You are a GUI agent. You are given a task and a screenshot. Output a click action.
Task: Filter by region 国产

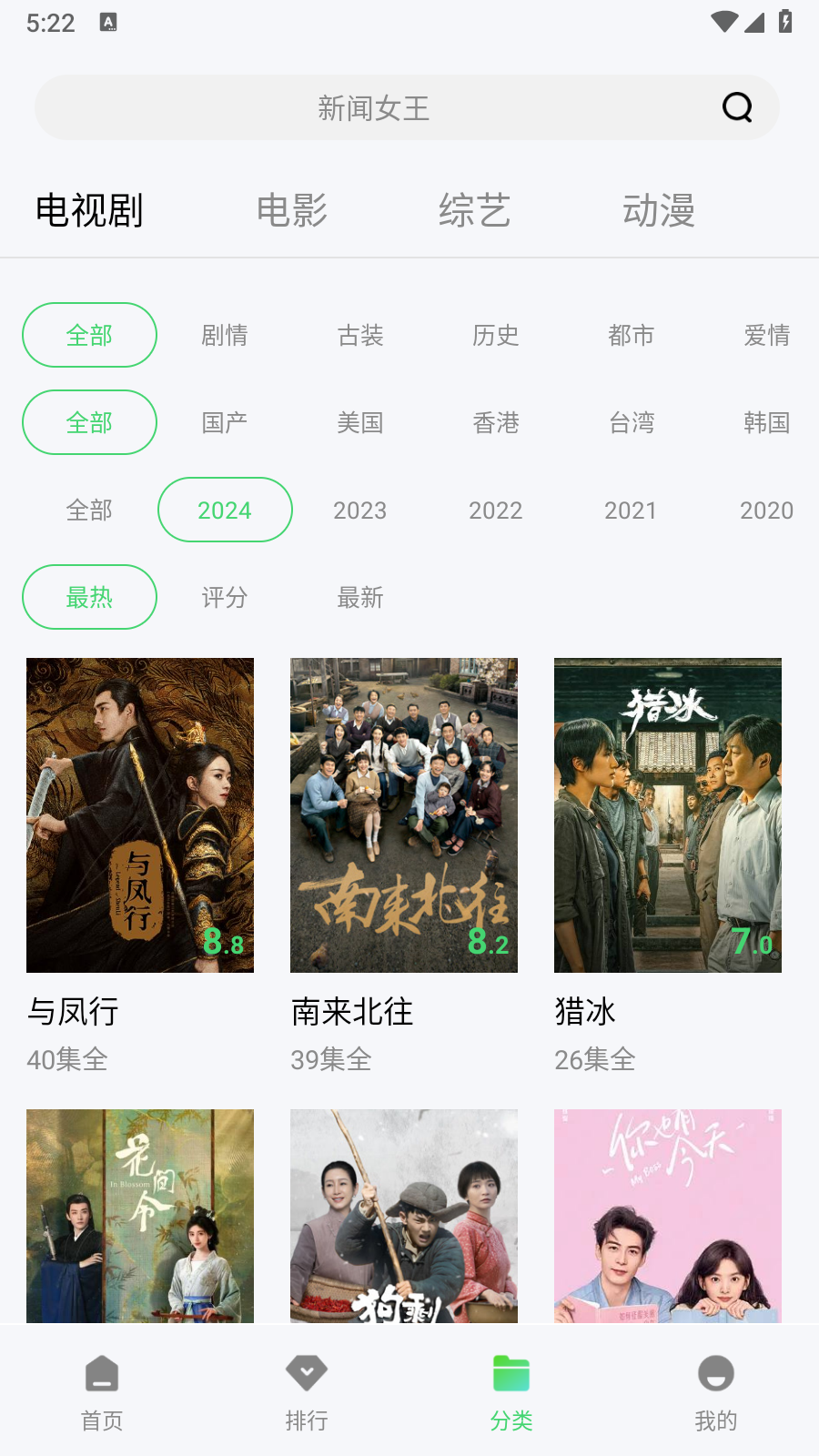[225, 422]
